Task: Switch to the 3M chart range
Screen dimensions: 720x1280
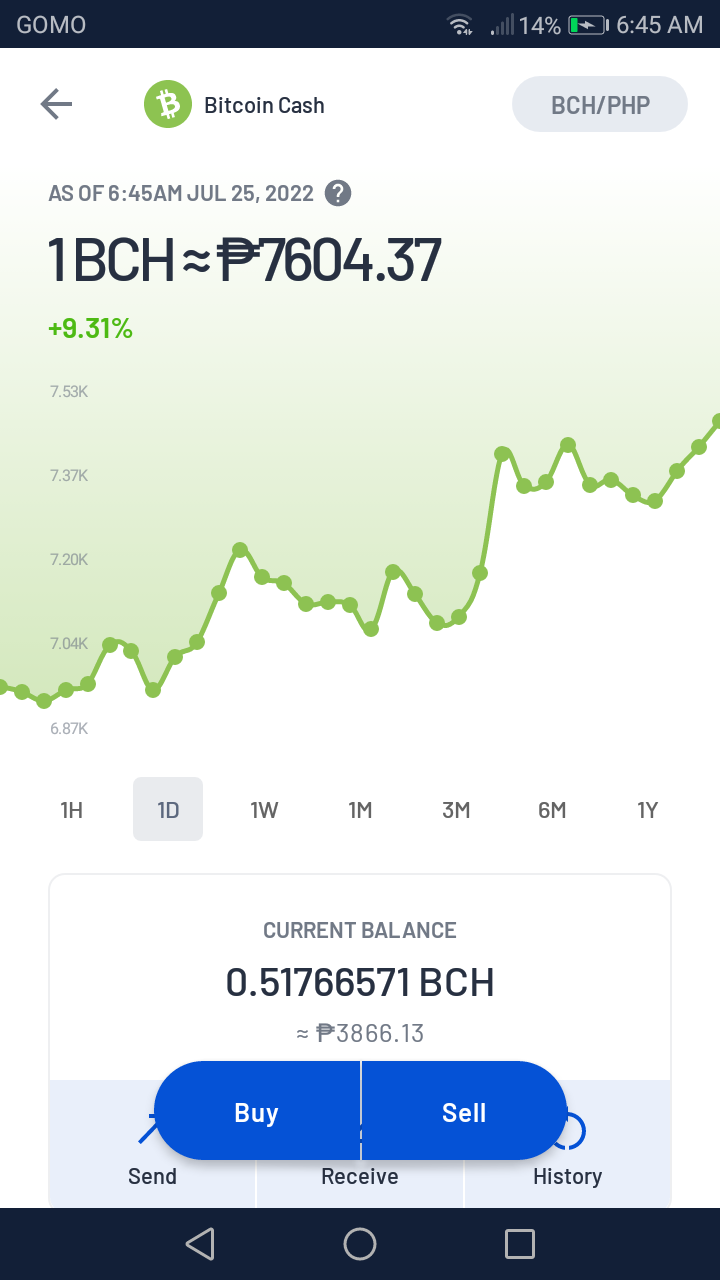Action: click(x=456, y=809)
